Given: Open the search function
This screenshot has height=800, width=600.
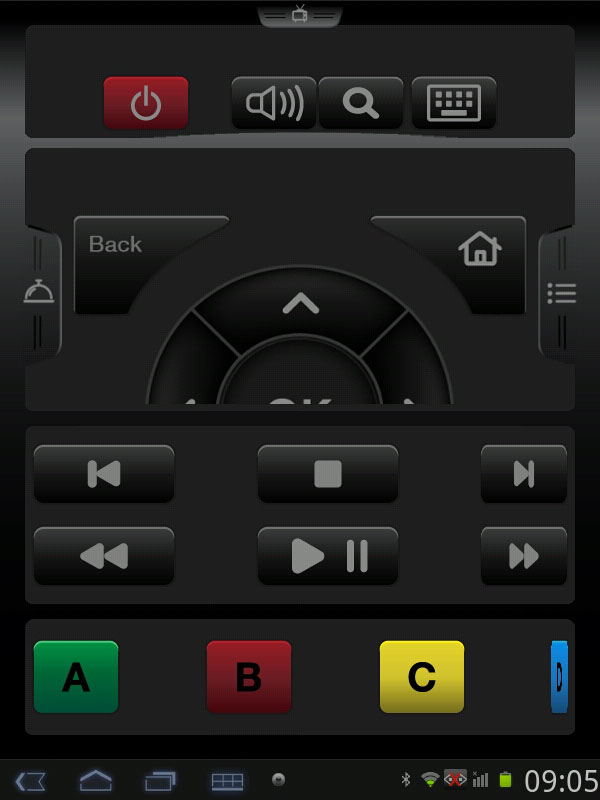Looking at the screenshot, I should [361, 103].
